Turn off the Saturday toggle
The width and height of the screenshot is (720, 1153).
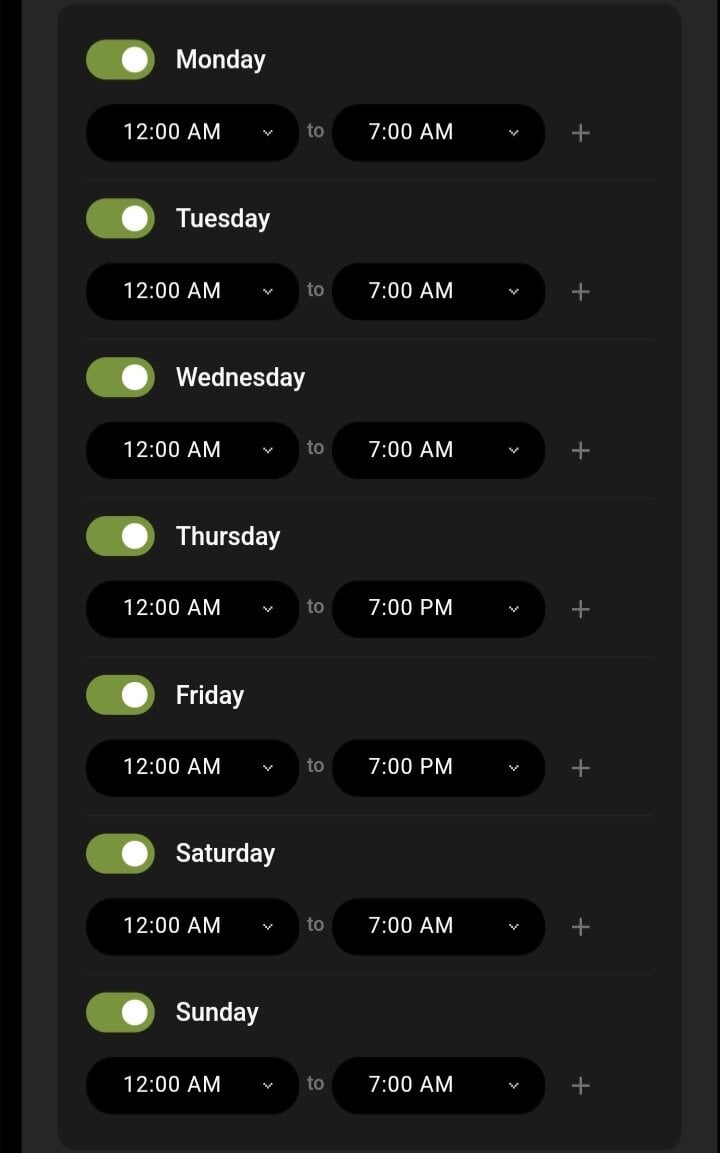coord(120,854)
